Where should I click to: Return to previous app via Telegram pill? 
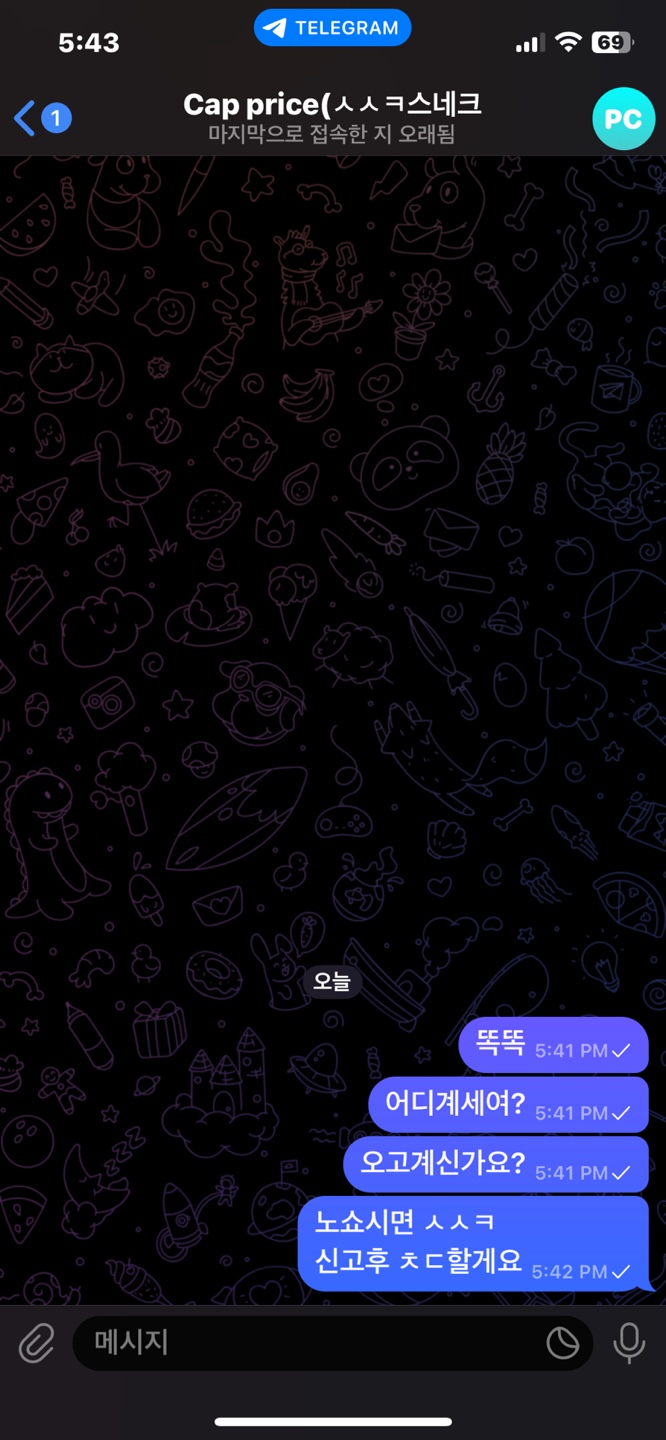pyautogui.click(x=332, y=28)
